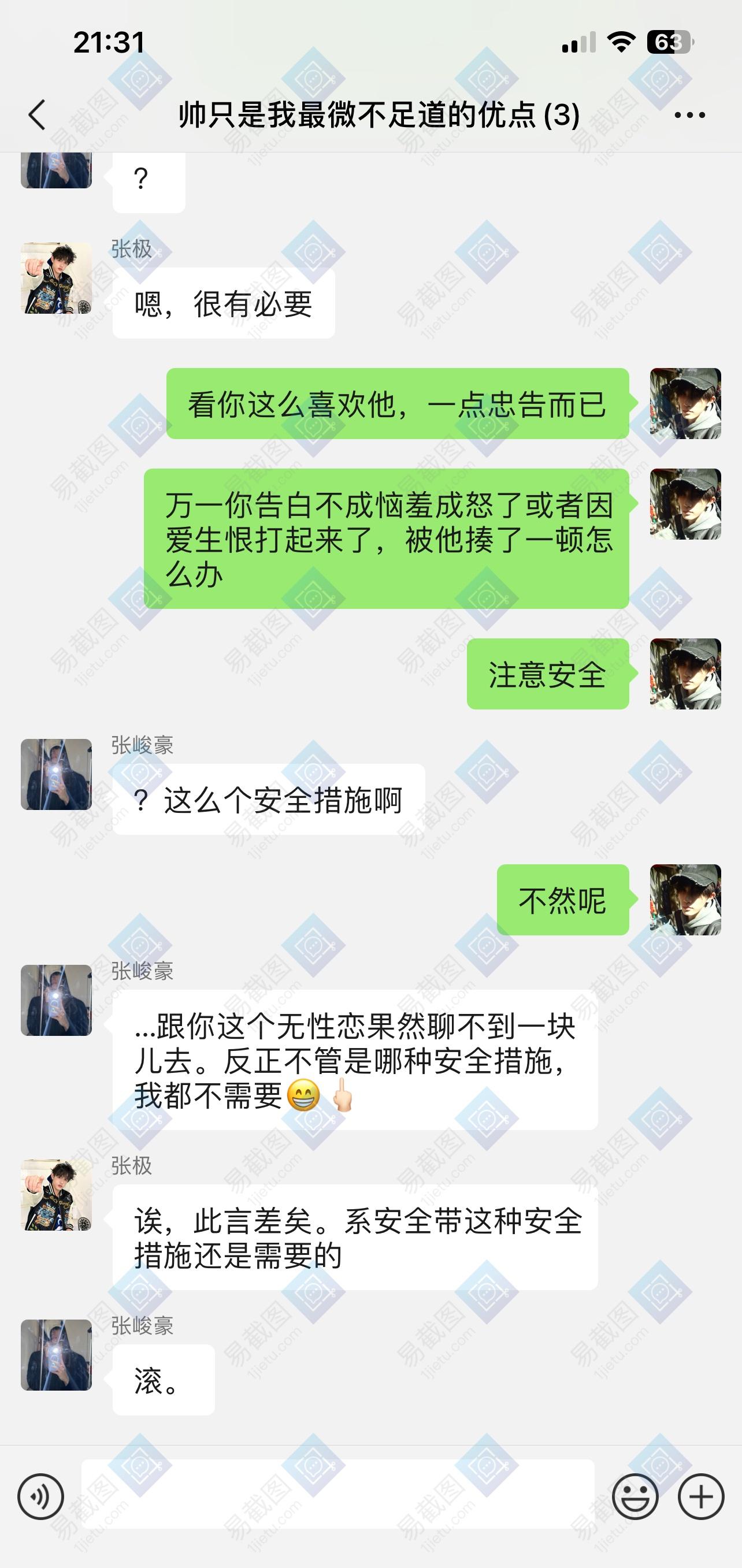Tap my avatar beside 注意安全
This screenshot has width=742, height=1568.
point(685,674)
